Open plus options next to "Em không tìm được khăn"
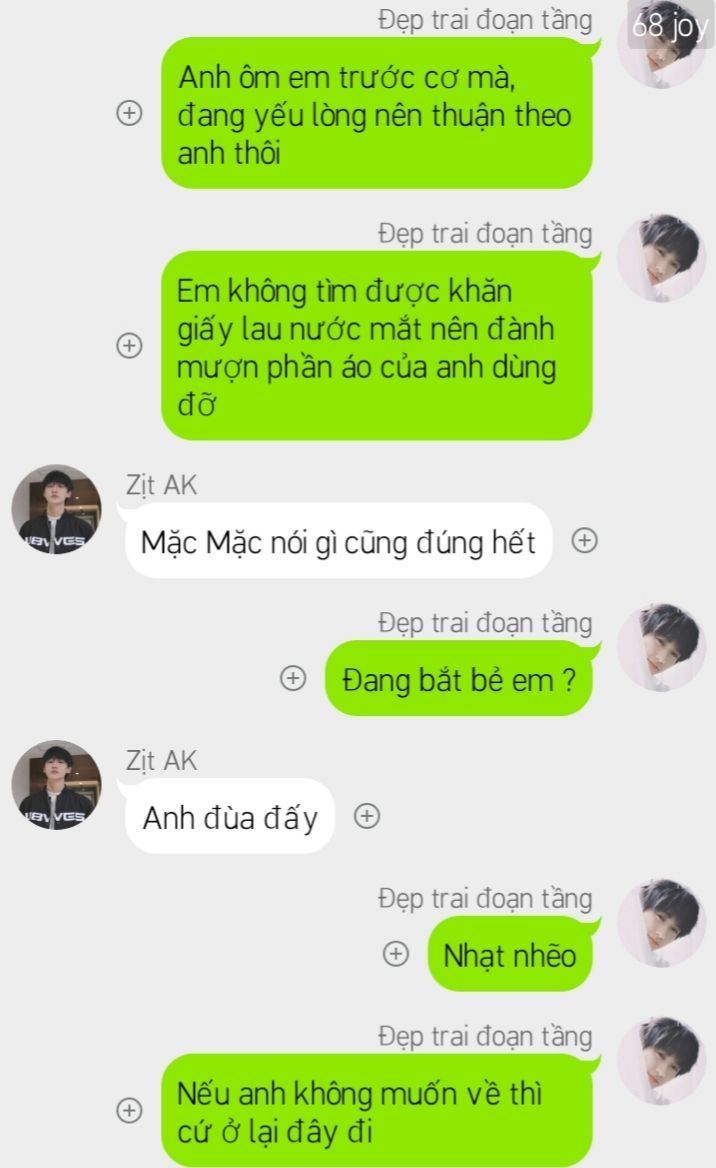The height and width of the screenshot is (1168, 716). [128, 346]
